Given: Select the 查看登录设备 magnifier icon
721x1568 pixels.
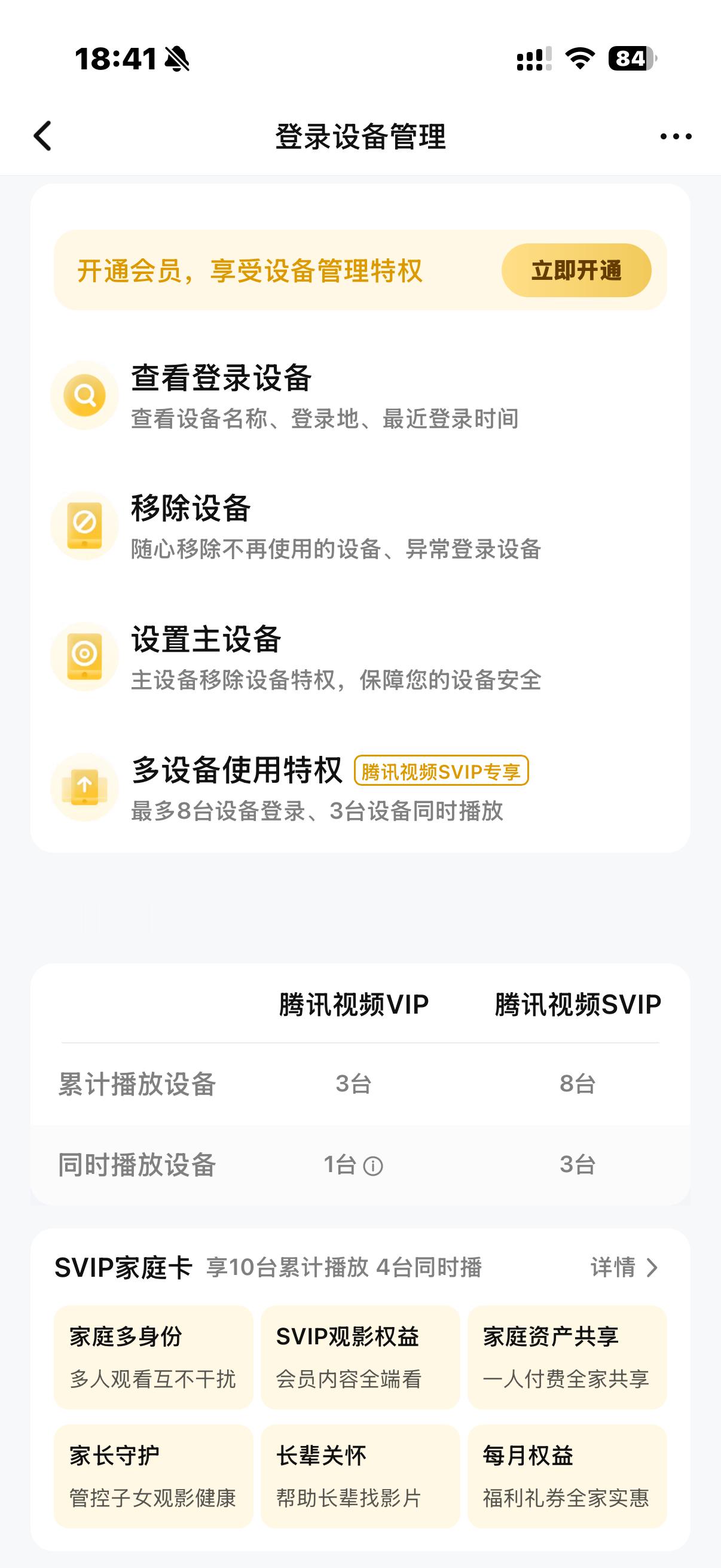Looking at the screenshot, I should pyautogui.click(x=85, y=394).
